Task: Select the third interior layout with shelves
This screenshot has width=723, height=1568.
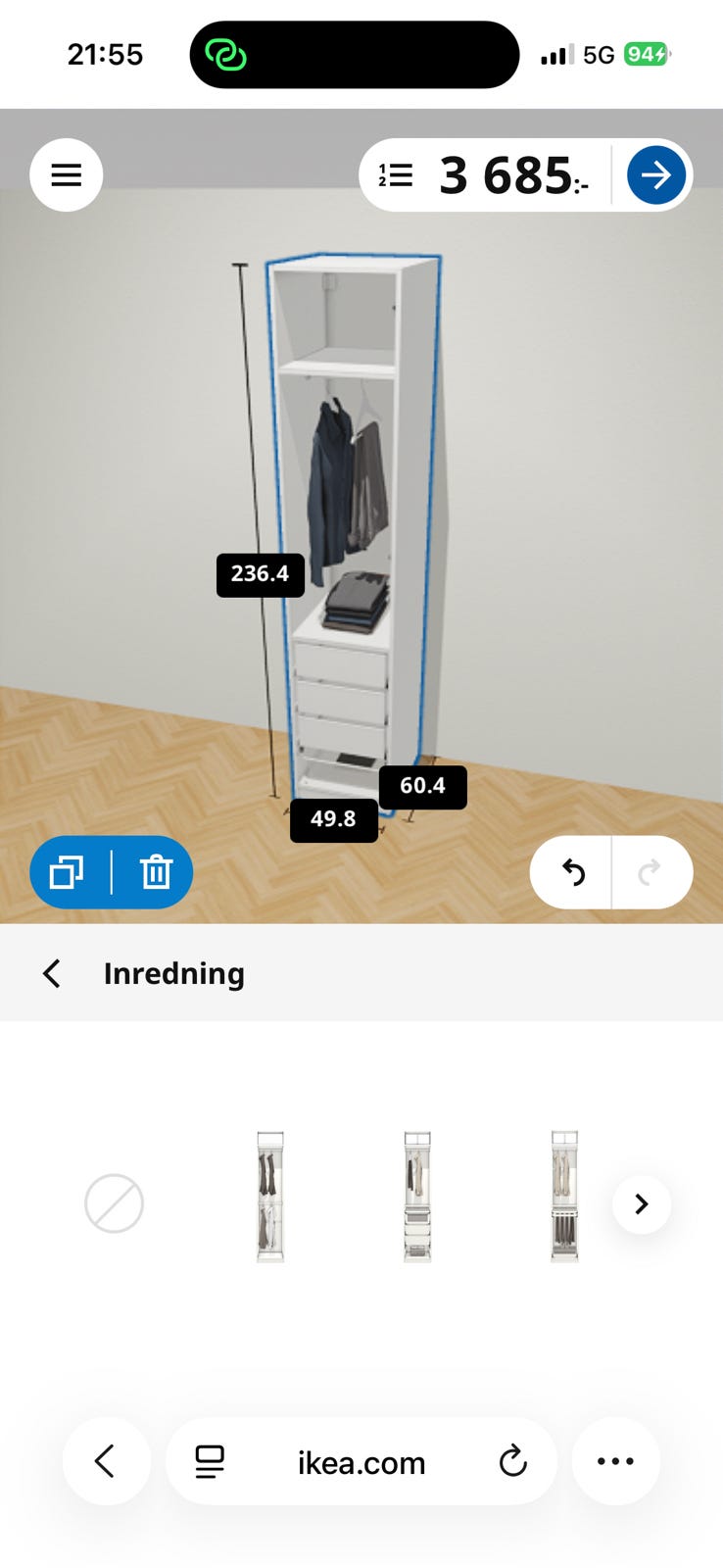Action: (x=564, y=1198)
